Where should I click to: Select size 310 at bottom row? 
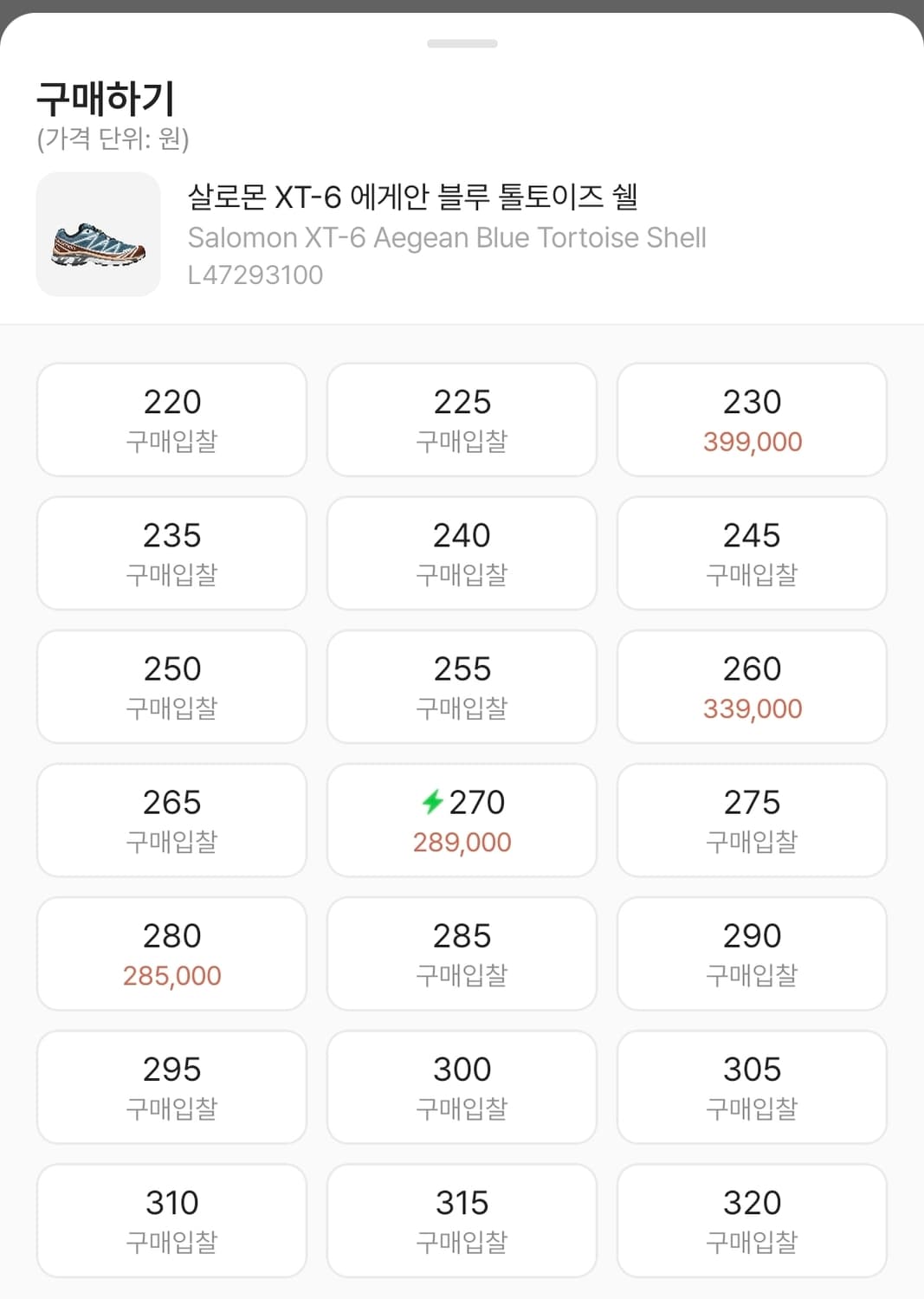[171, 1220]
